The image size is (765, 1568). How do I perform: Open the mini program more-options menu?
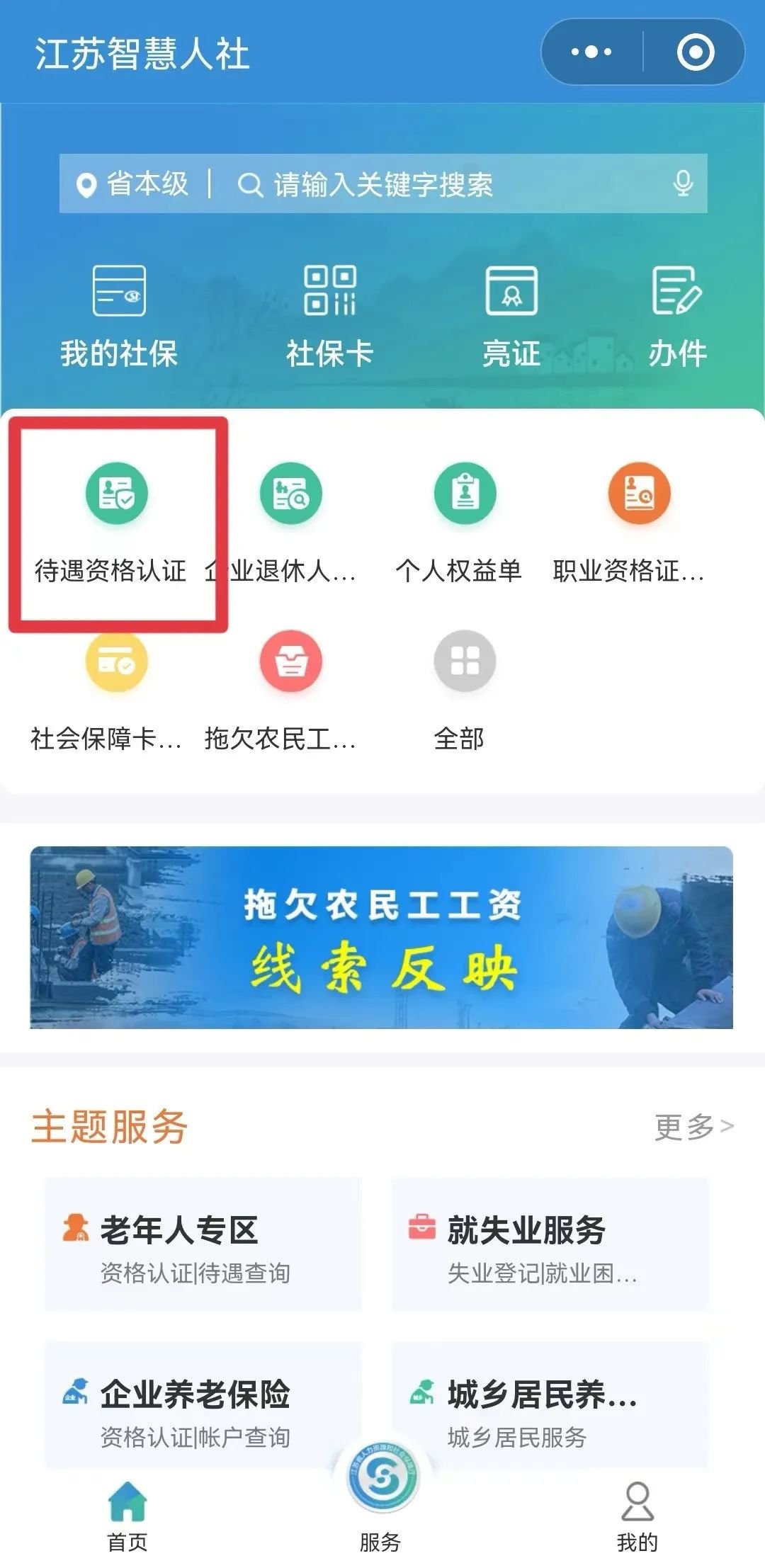click(591, 52)
